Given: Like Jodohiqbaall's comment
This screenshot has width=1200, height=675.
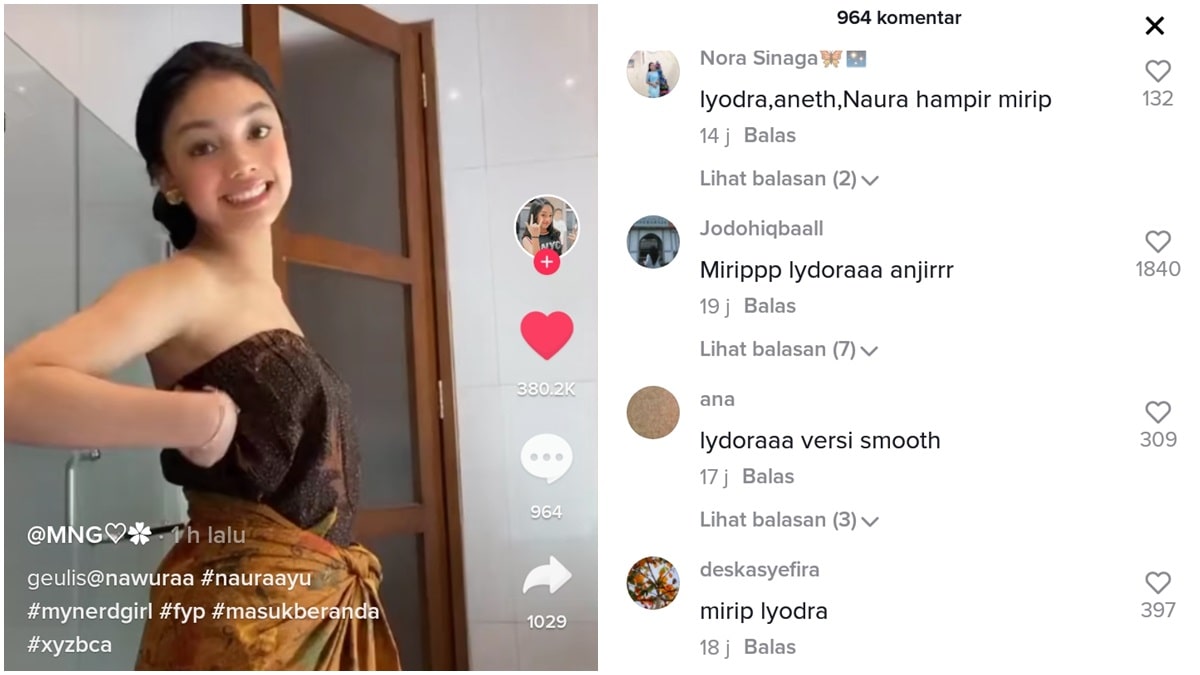Looking at the screenshot, I should click(x=1157, y=242).
